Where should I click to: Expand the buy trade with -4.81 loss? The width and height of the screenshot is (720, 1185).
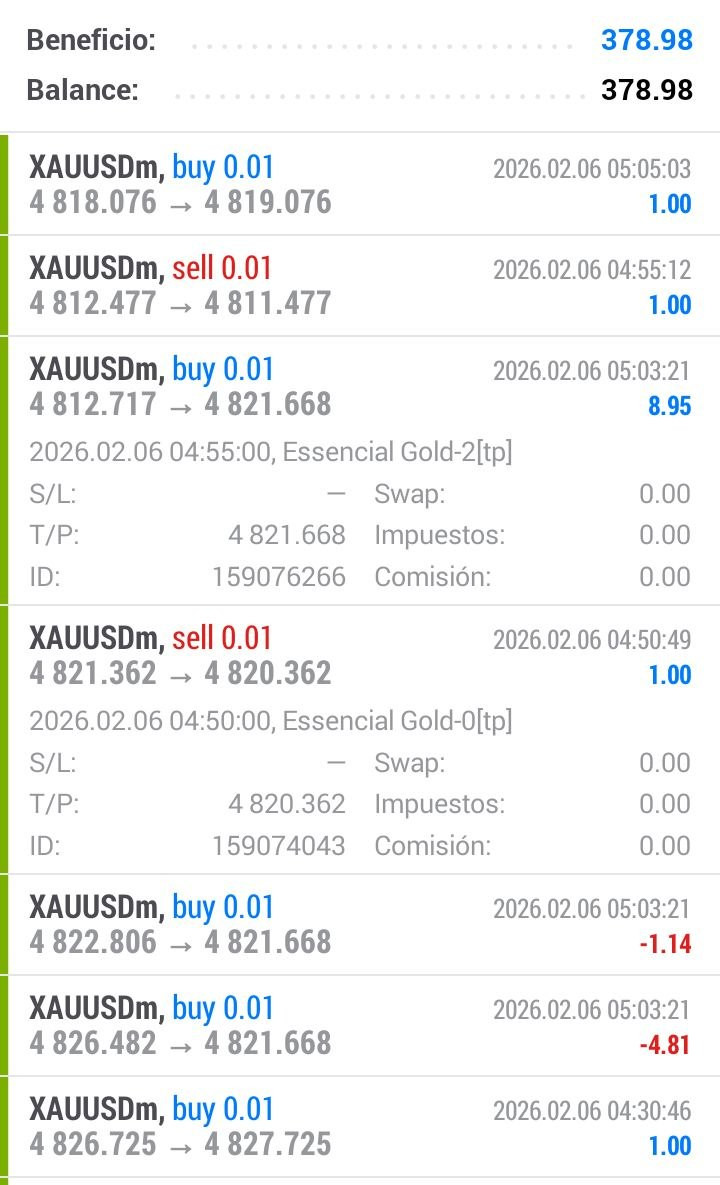point(360,1026)
